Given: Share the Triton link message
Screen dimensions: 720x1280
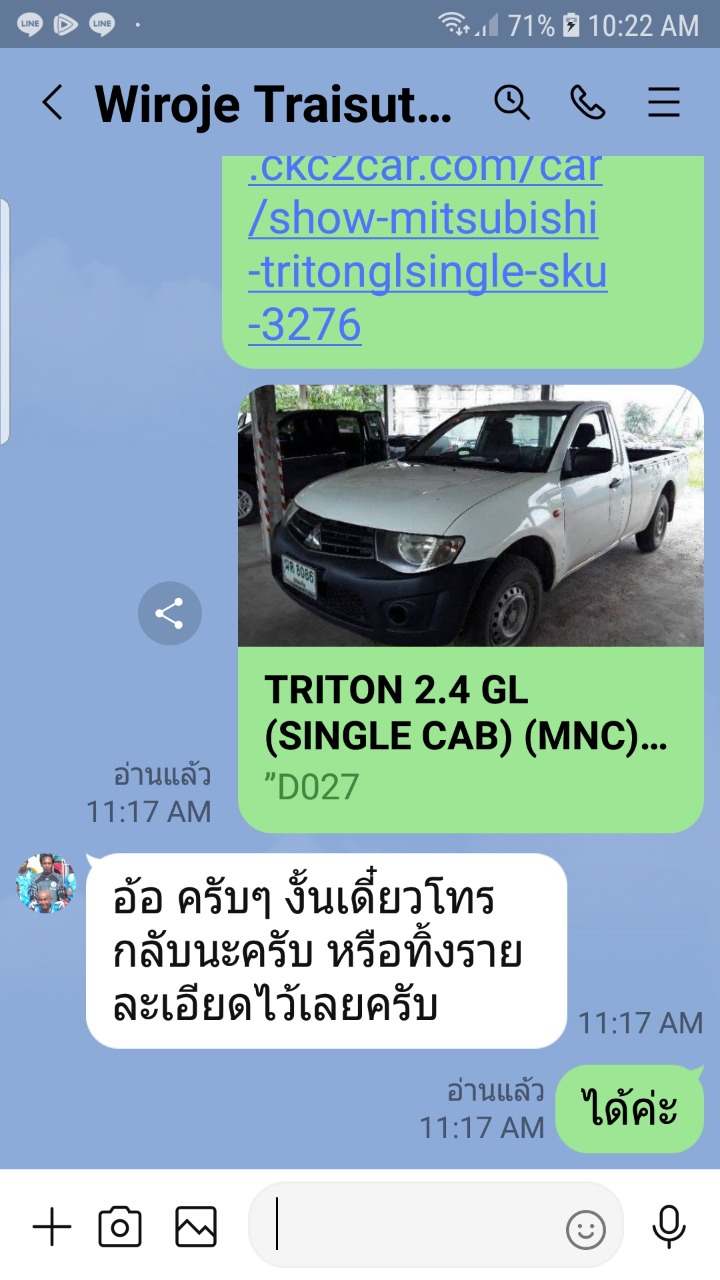Looking at the screenshot, I should [170, 613].
